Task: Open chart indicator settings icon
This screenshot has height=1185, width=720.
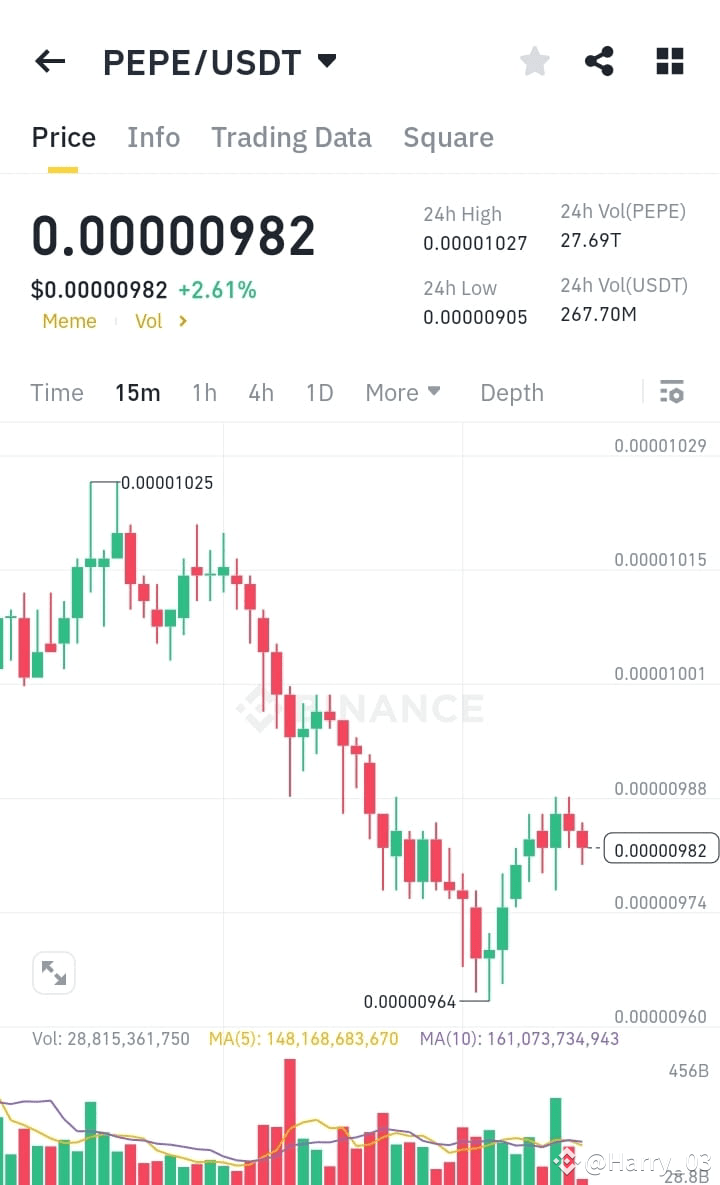Action: 671,391
